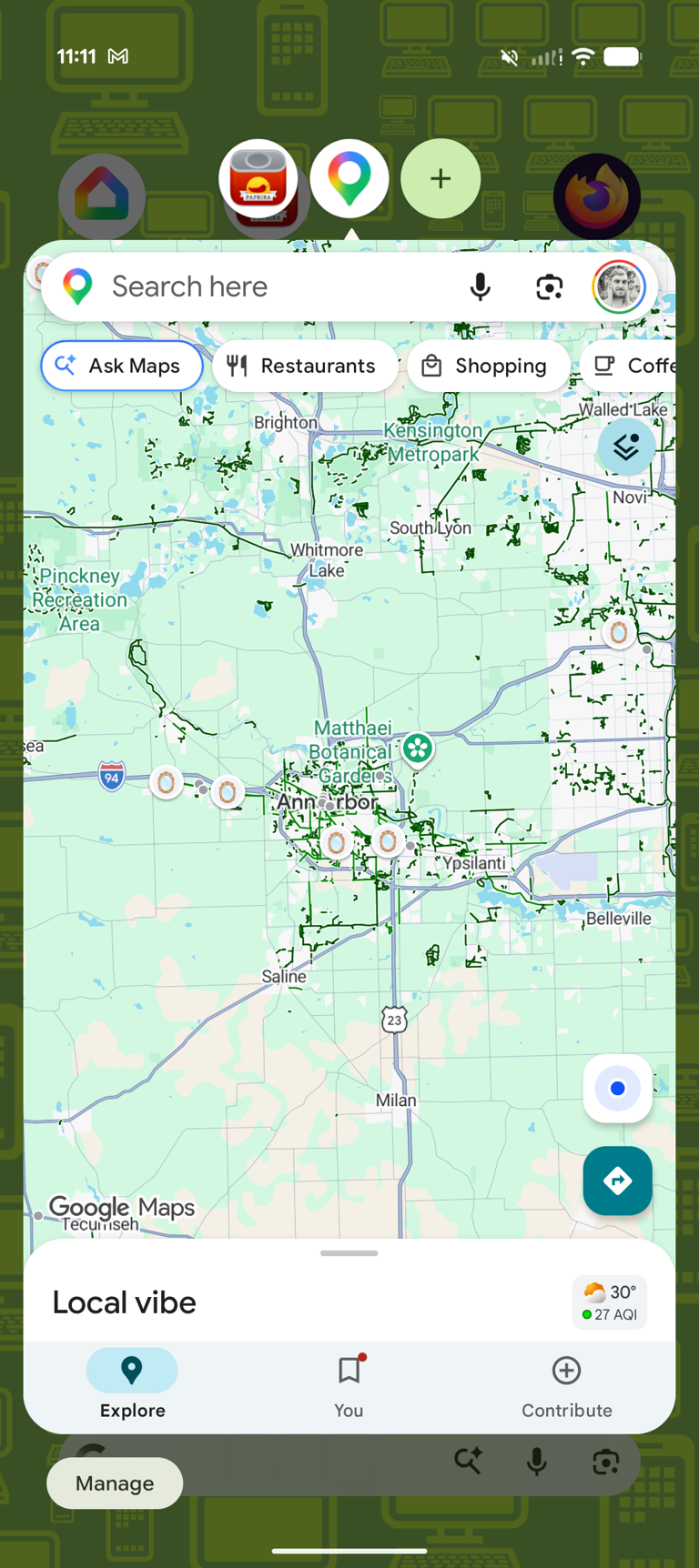Open the map layers button

(x=626, y=447)
